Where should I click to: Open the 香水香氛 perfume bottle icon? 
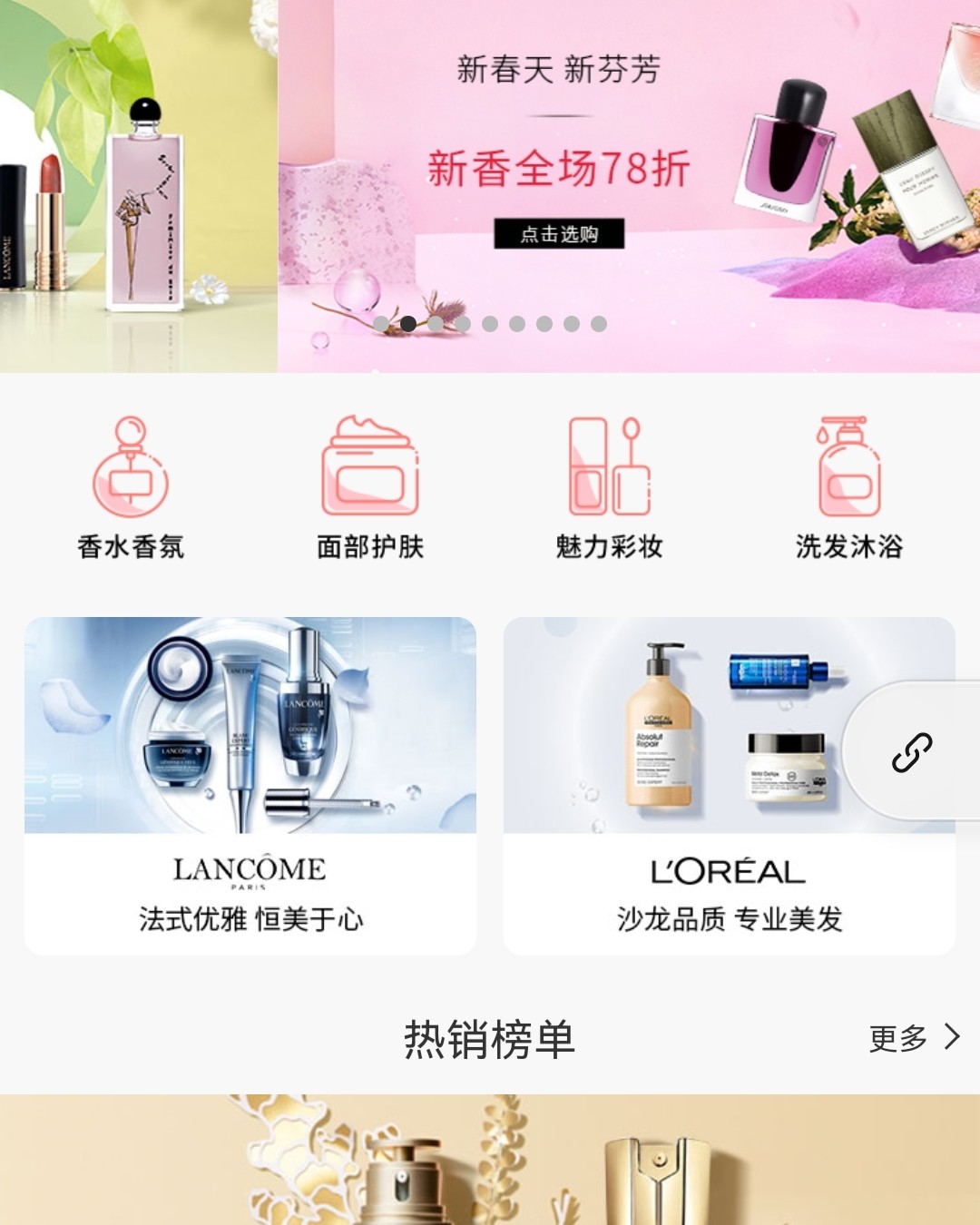(x=129, y=472)
